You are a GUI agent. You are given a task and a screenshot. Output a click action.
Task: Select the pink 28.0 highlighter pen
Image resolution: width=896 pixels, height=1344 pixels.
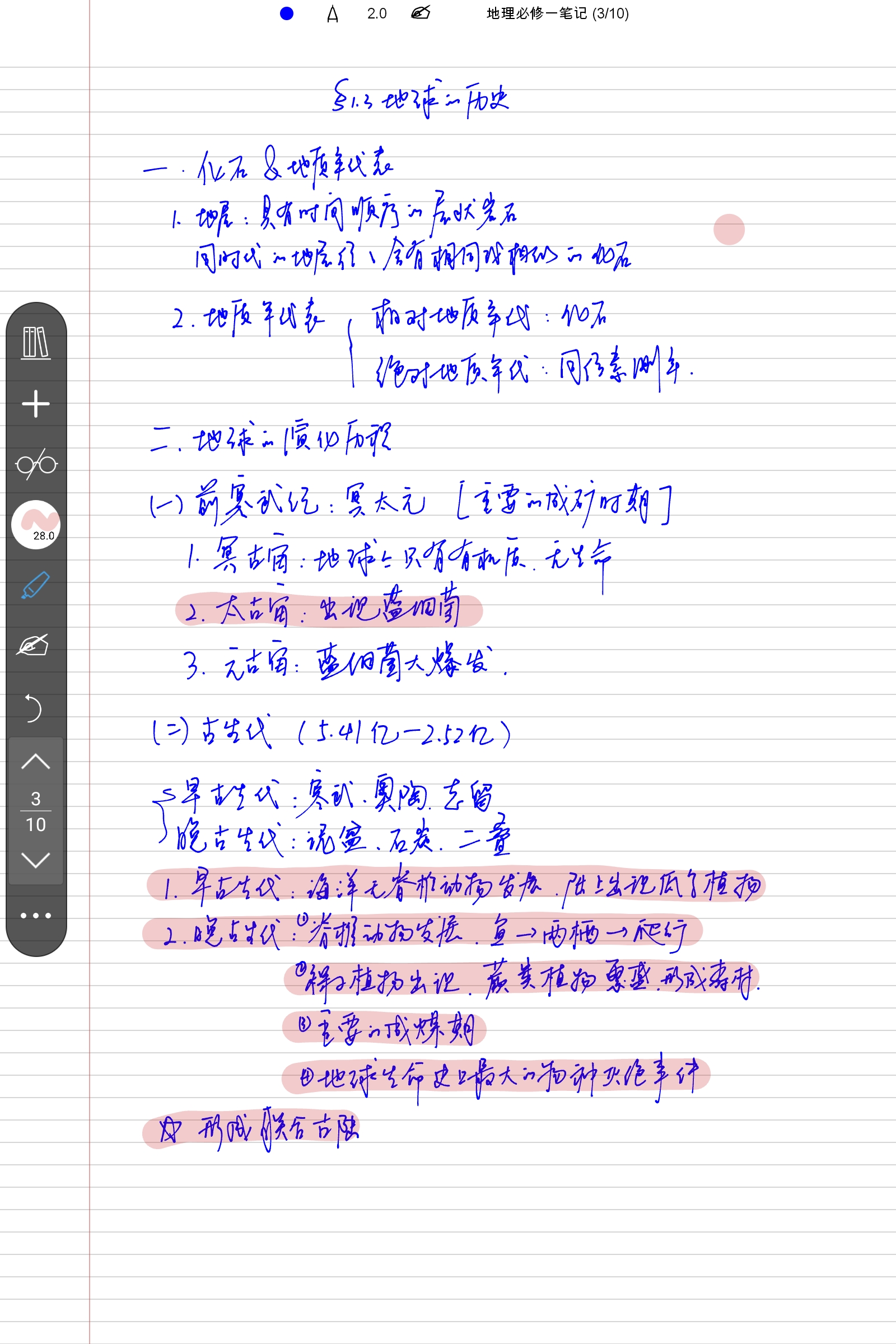[x=35, y=525]
